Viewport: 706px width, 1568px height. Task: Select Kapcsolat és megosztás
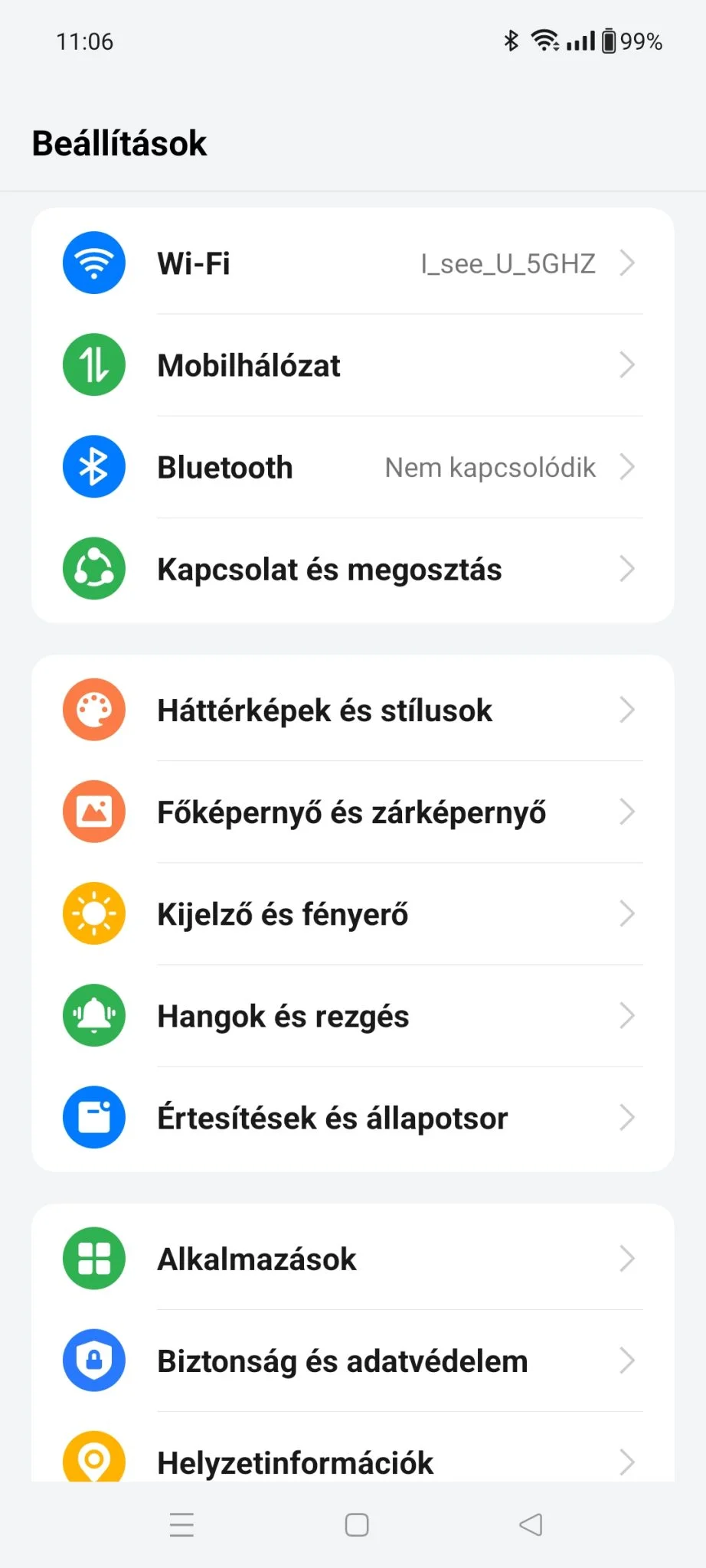click(x=353, y=569)
